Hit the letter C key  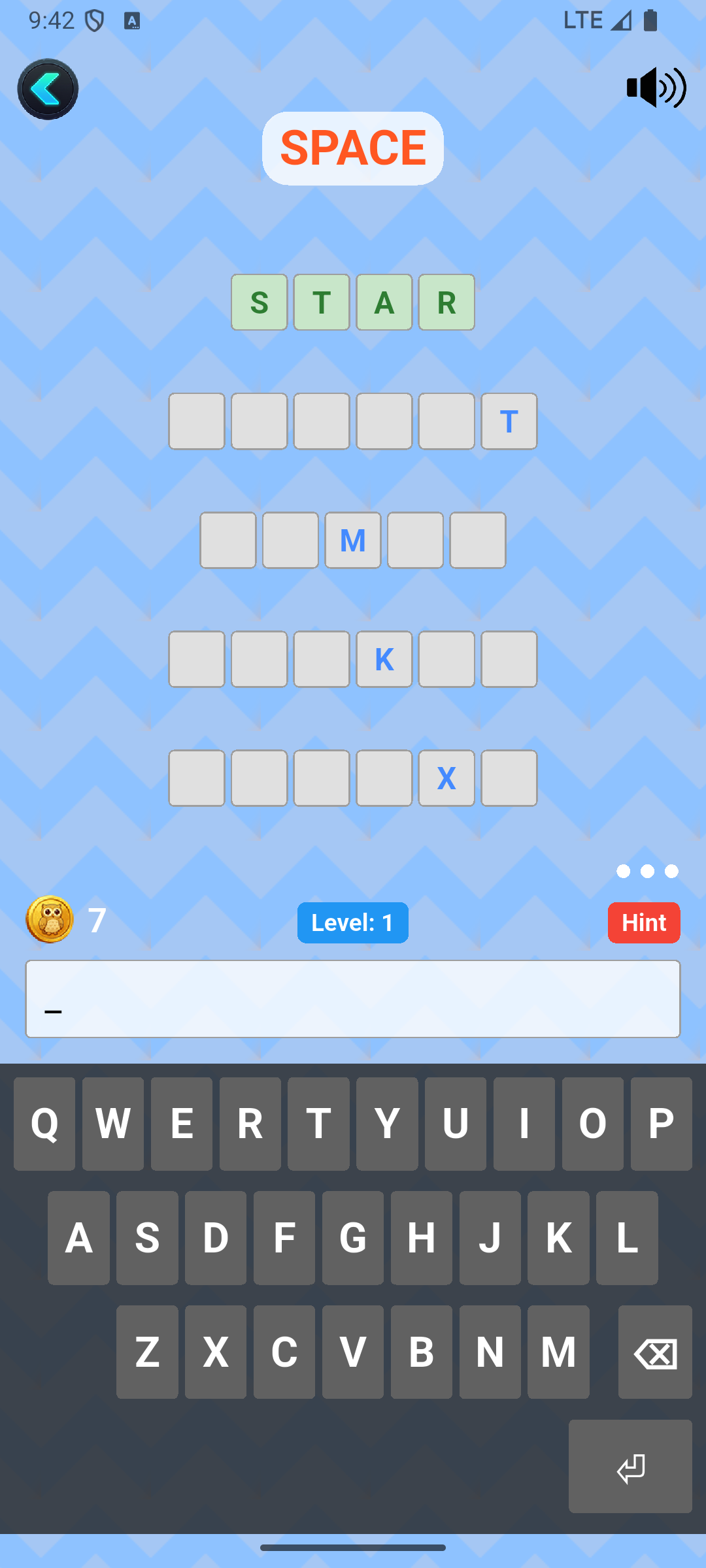(x=284, y=1351)
